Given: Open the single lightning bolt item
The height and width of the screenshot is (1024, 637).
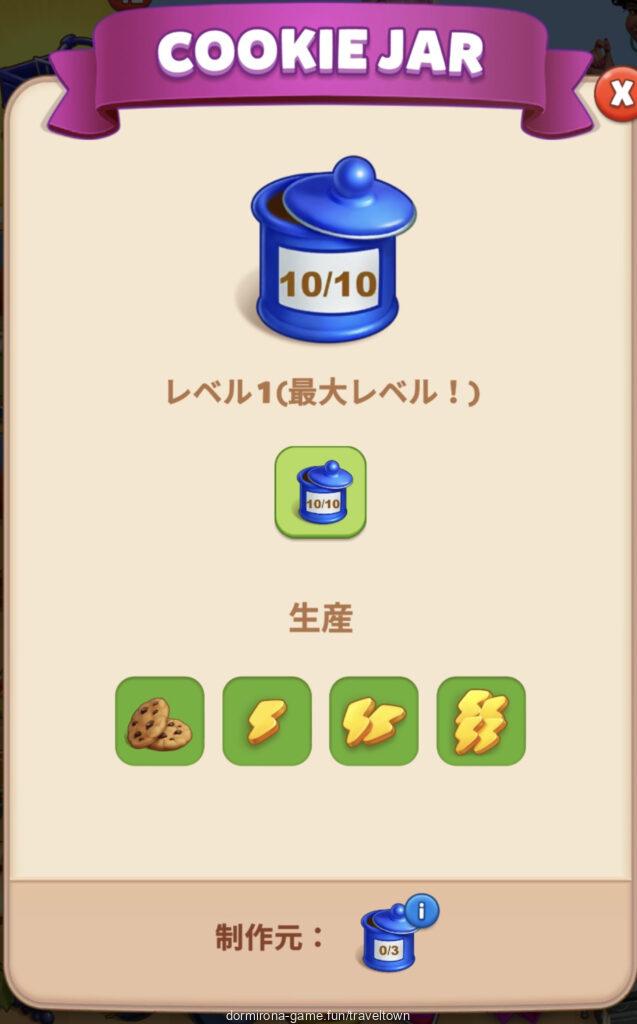Looking at the screenshot, I should coord(267,721).
